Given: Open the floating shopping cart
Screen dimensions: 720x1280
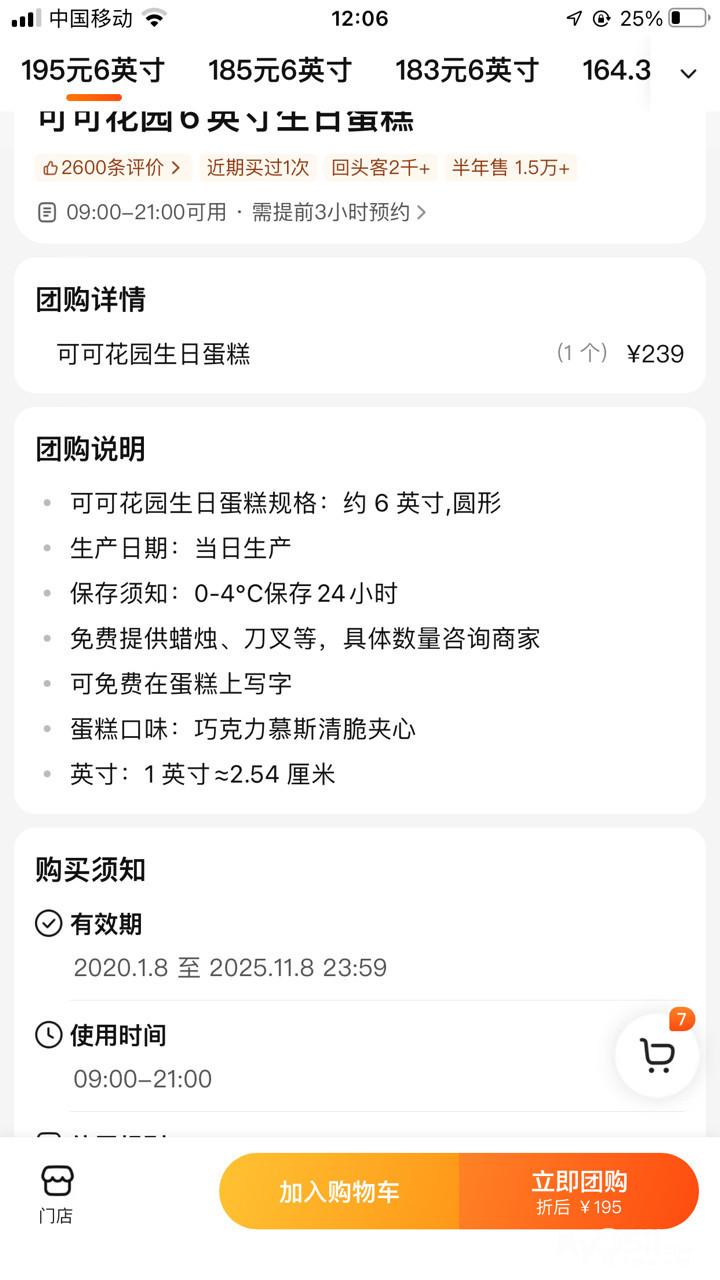Looking at the screenshot, I should tap(657, 1054).
